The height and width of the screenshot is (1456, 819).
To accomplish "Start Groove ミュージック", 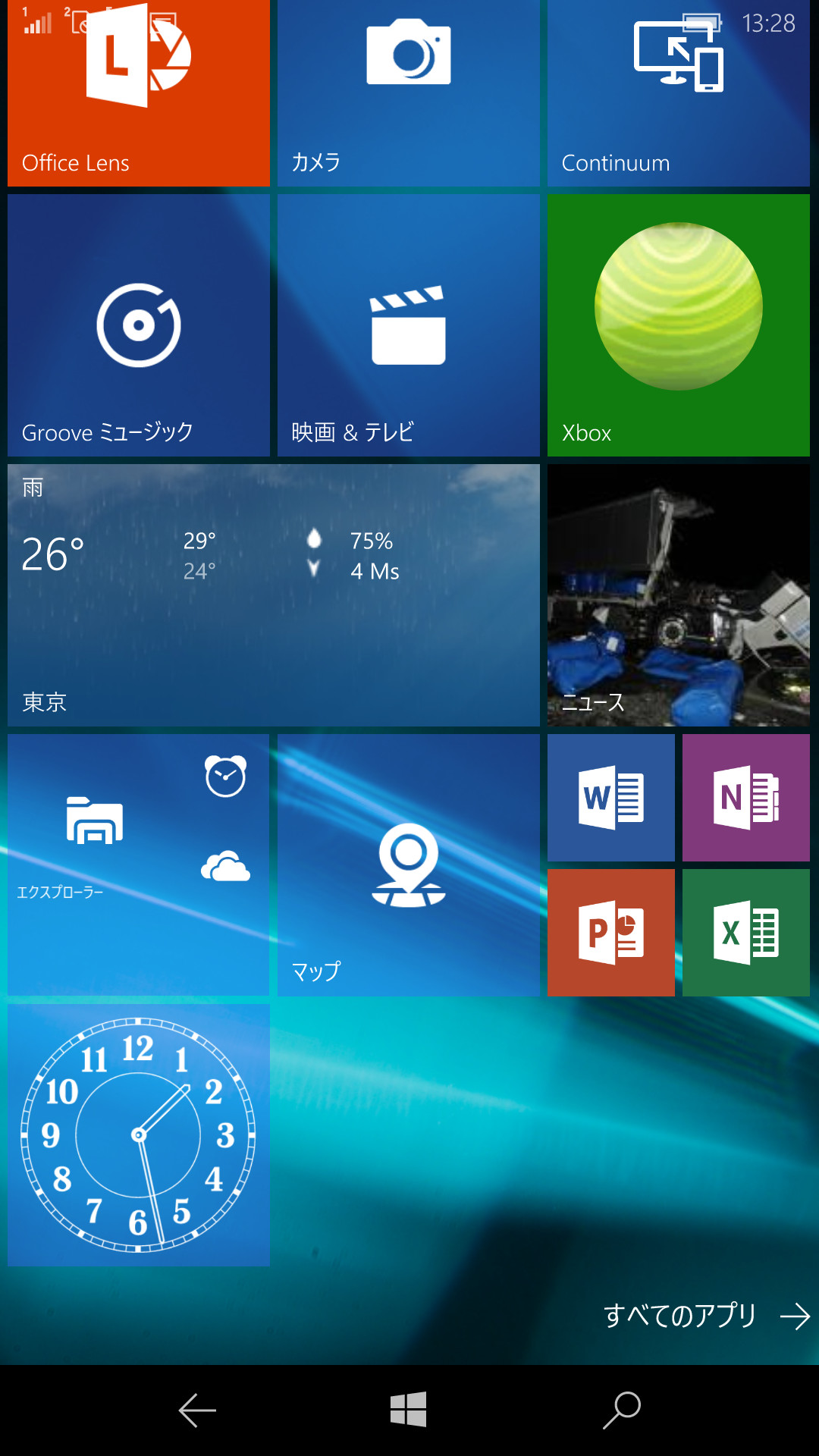I will tap(138, 326).
